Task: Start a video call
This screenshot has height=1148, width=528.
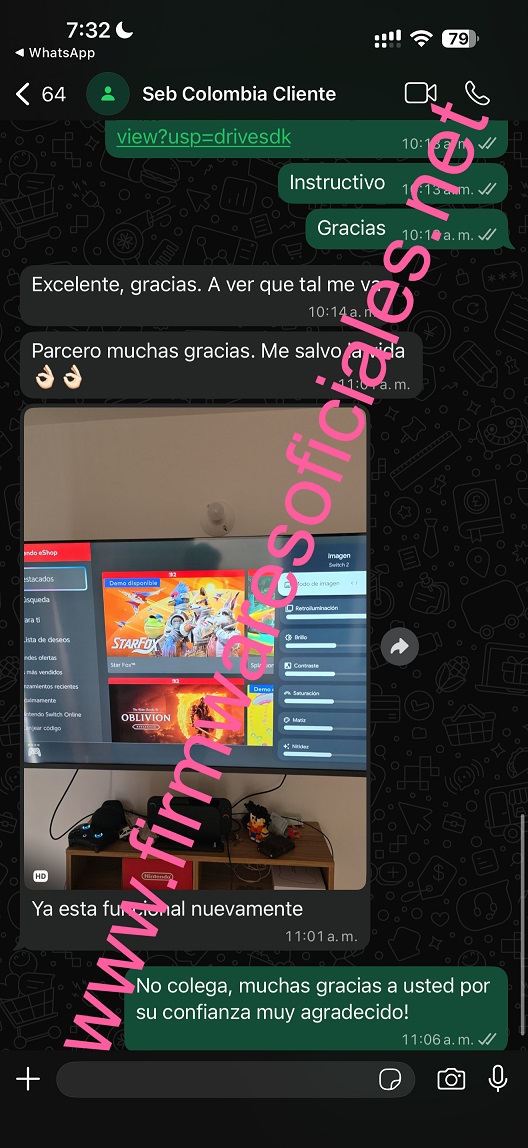Action: (x=420, y=93)
